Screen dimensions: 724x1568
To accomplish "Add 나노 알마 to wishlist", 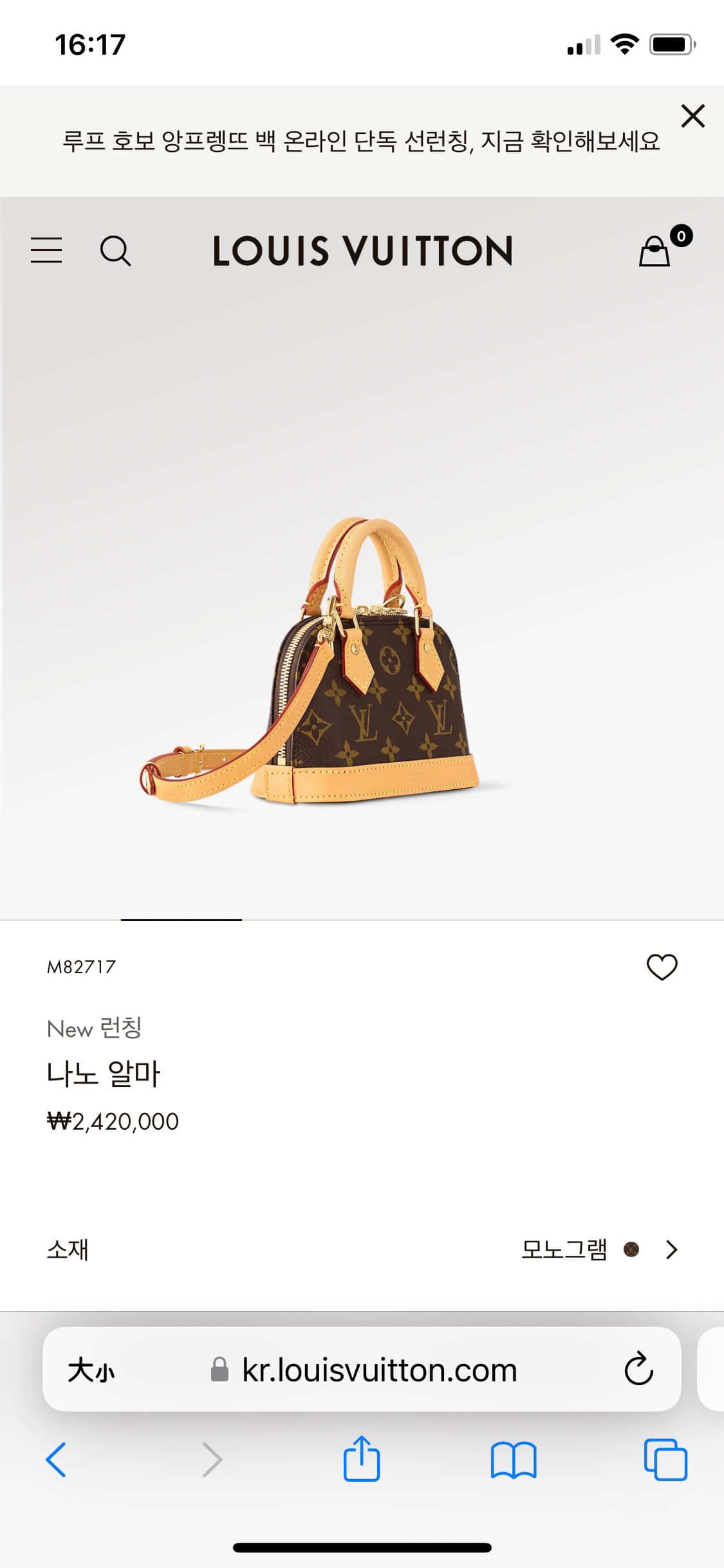I will click(x=662, y=967).
